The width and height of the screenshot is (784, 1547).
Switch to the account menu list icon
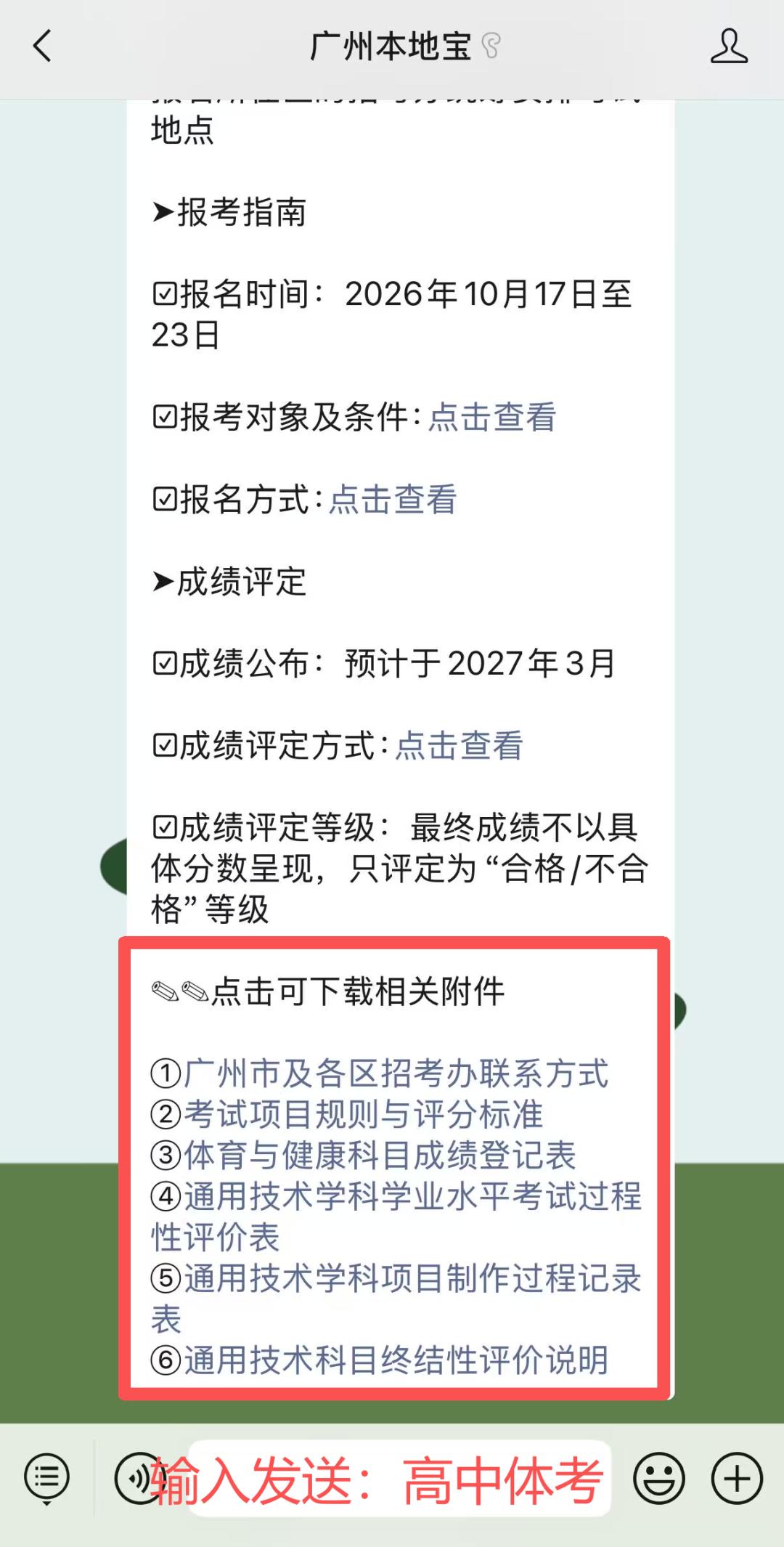47,1479
